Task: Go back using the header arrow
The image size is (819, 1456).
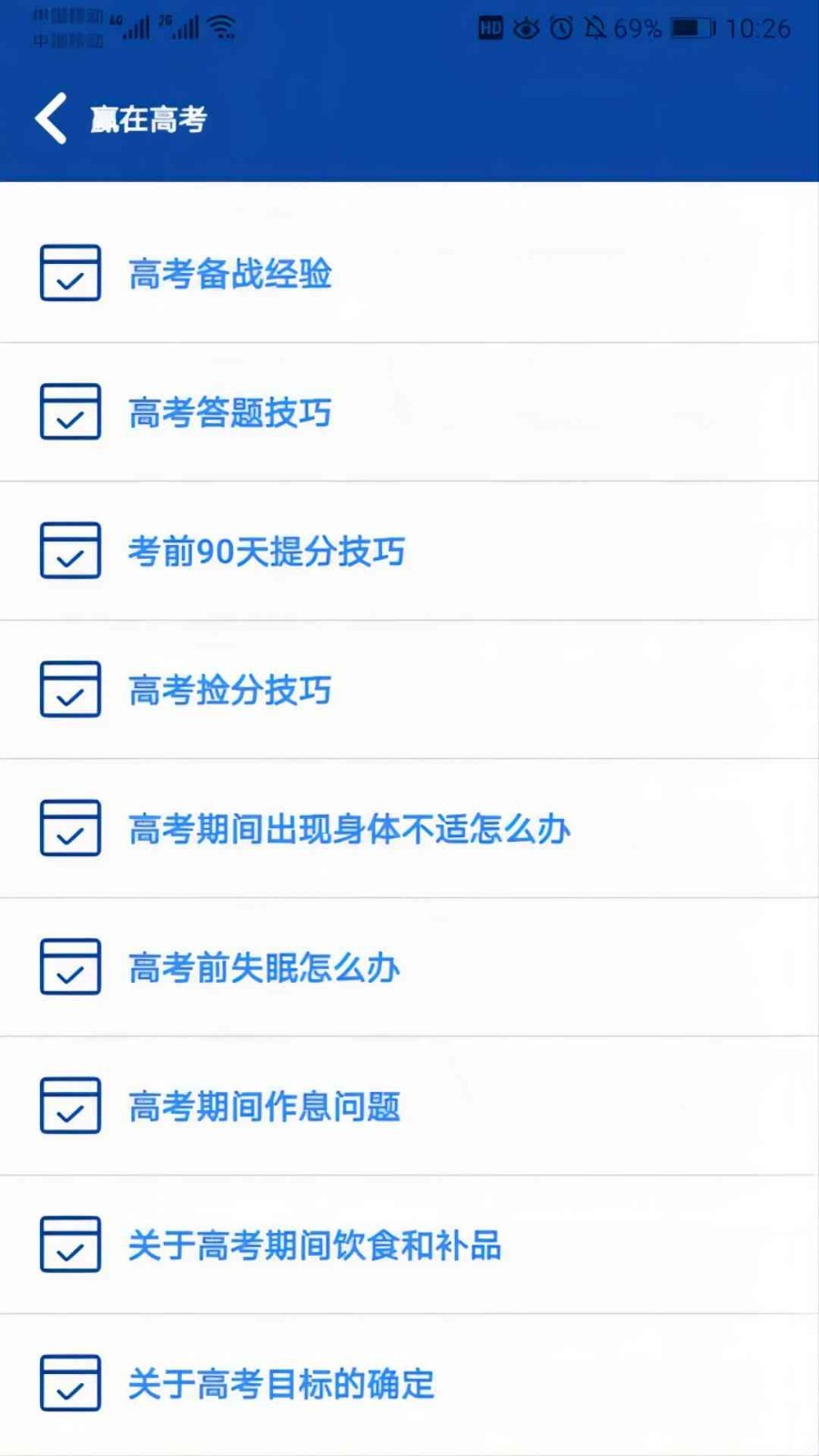Action: coord(51,118)
